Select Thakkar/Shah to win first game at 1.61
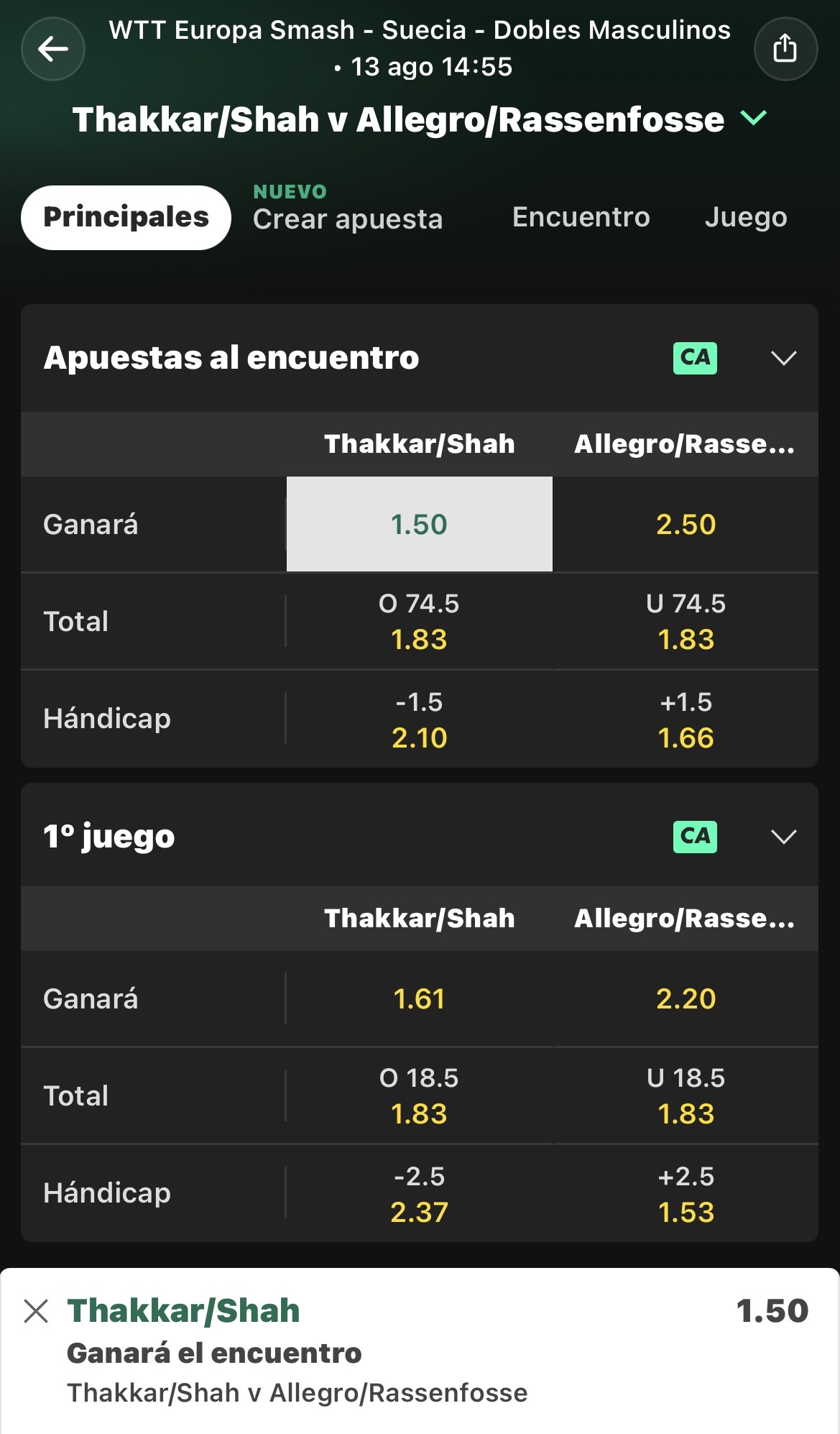Viewport: 840px width, 1434px height. (420, 998)
